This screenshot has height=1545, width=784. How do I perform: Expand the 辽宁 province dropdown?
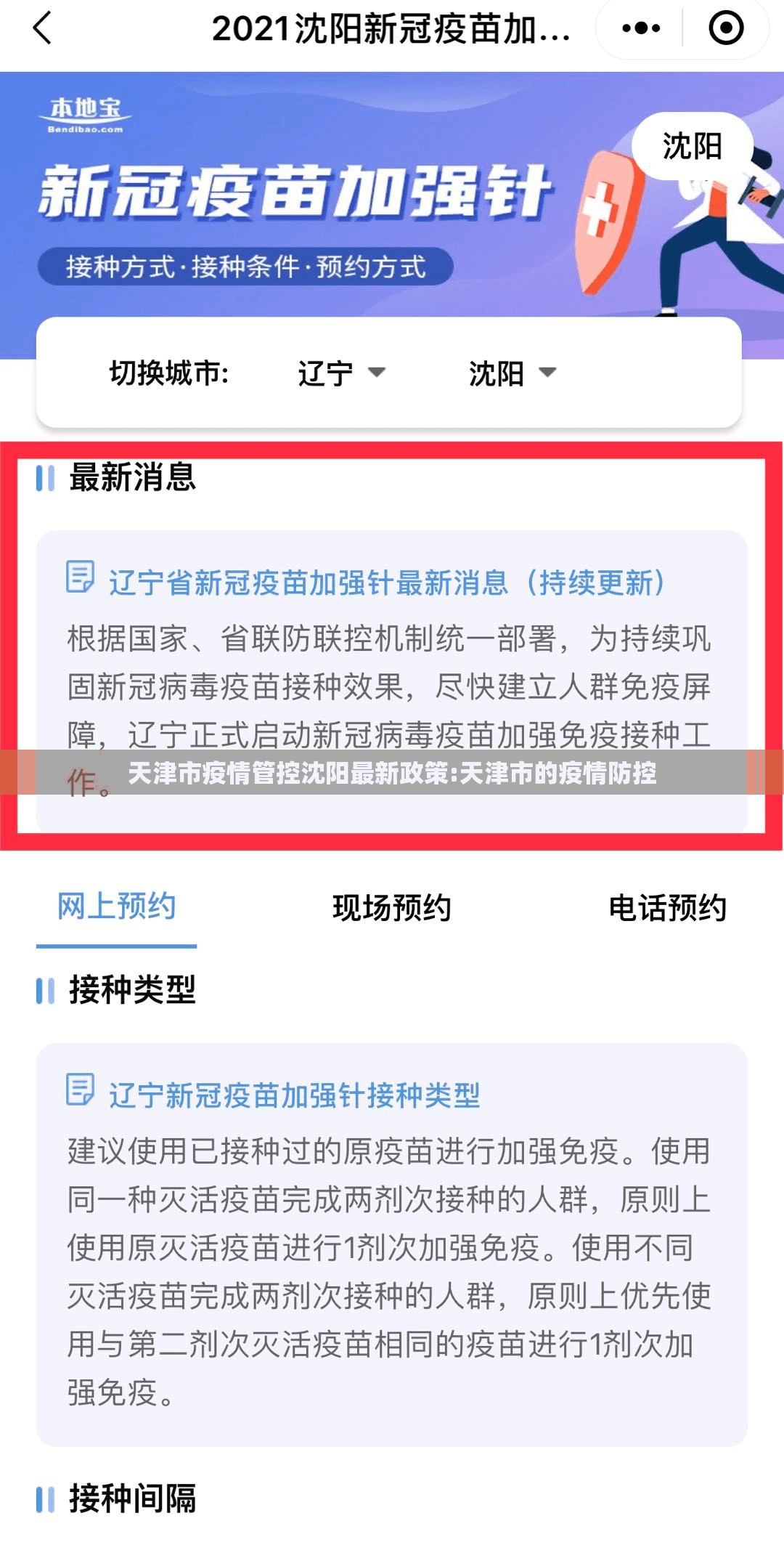(x=341, y=373)
